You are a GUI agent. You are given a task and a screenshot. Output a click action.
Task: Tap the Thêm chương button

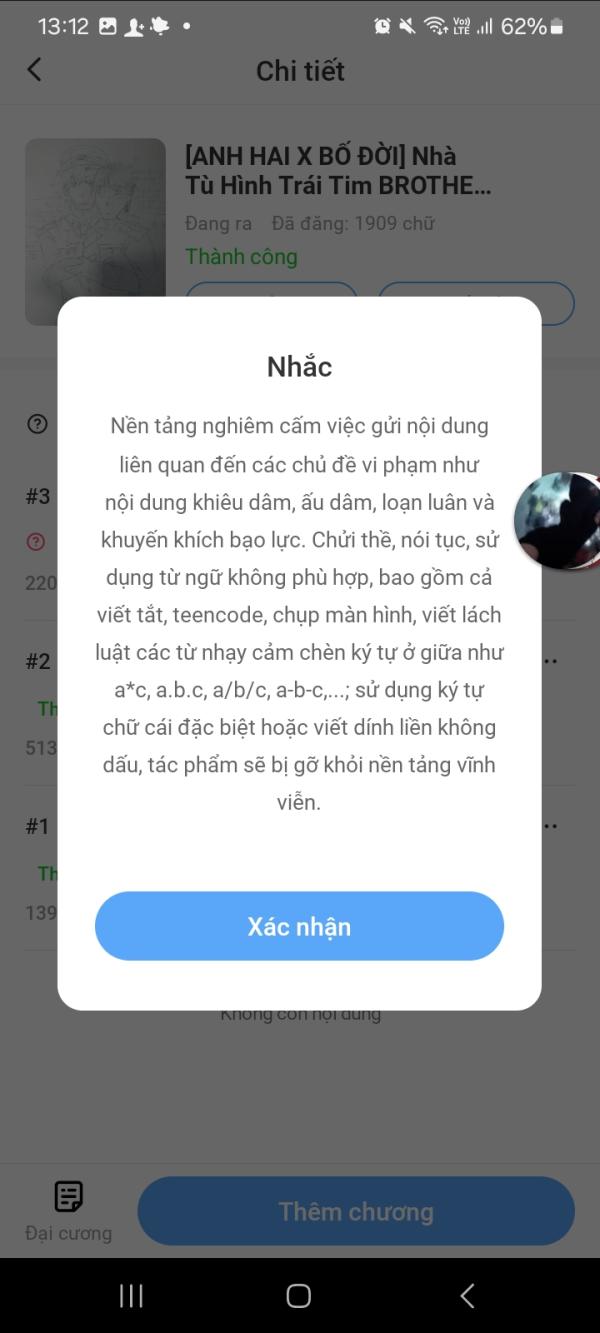356,1211
